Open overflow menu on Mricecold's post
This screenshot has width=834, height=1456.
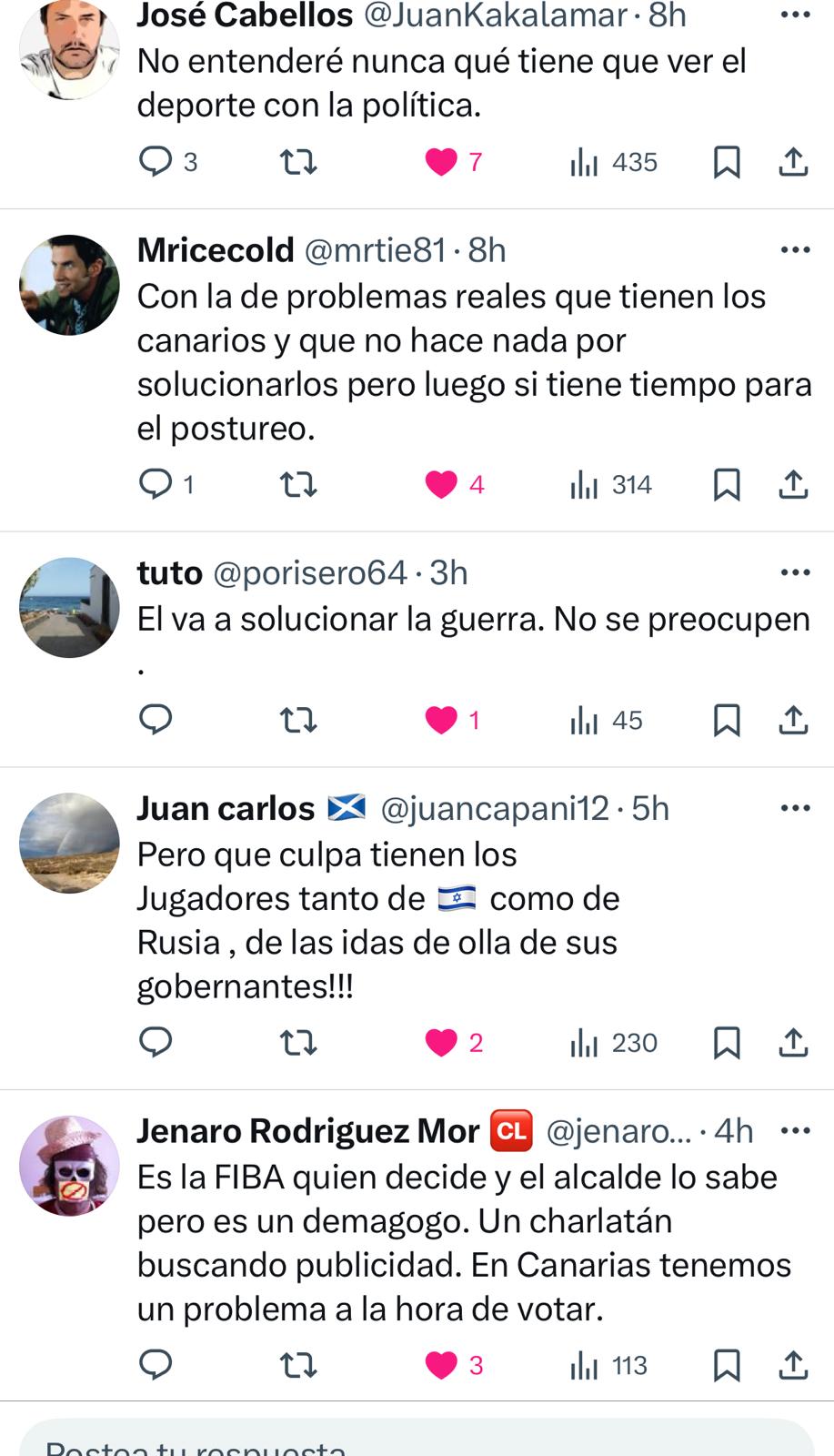(x=795, y=250)
